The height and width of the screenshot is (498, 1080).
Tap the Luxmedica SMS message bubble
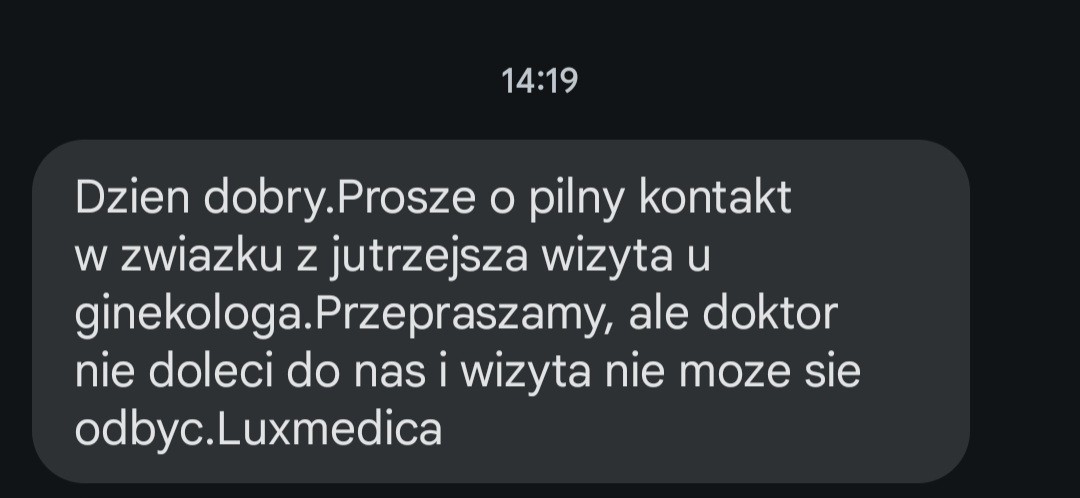[500, 312]
